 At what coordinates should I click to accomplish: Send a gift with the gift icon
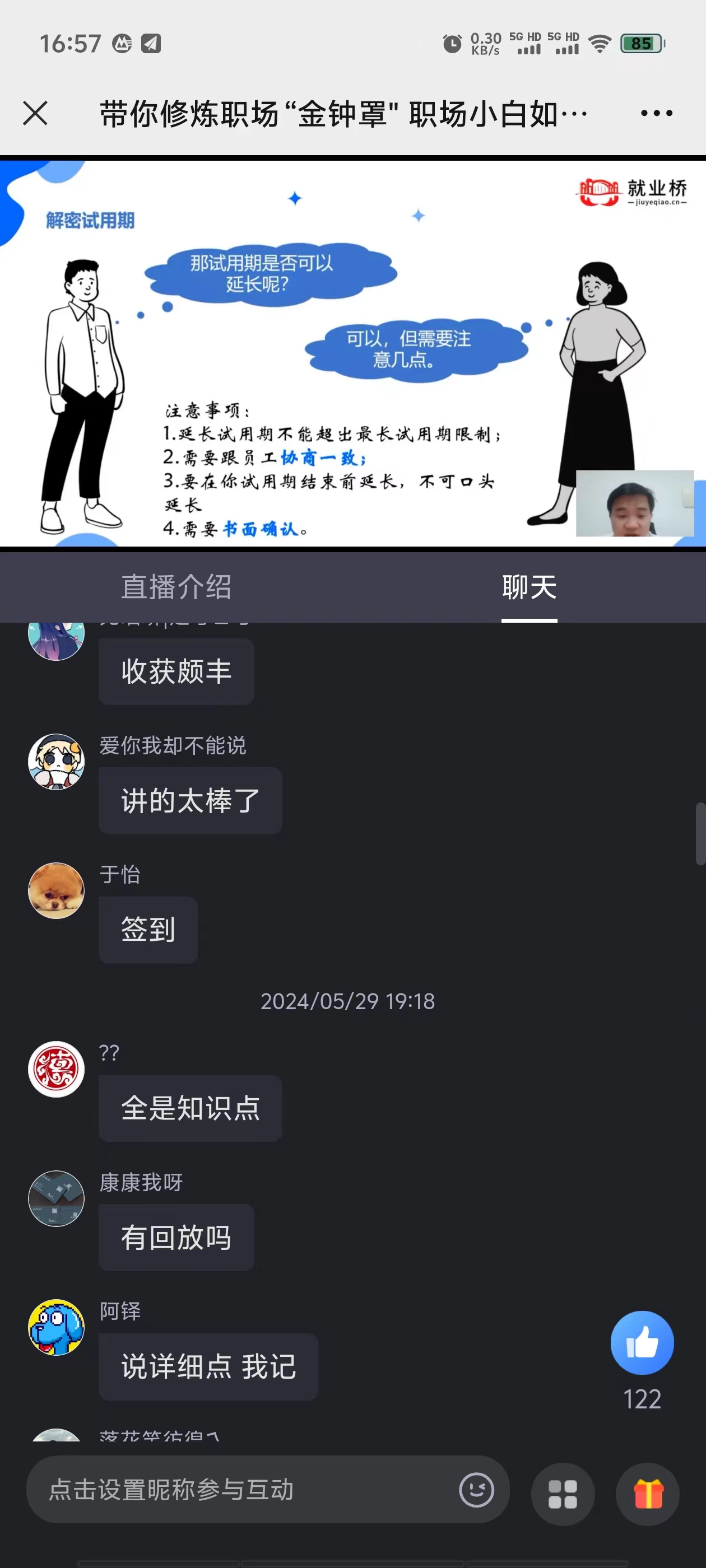pos(648,1494)
